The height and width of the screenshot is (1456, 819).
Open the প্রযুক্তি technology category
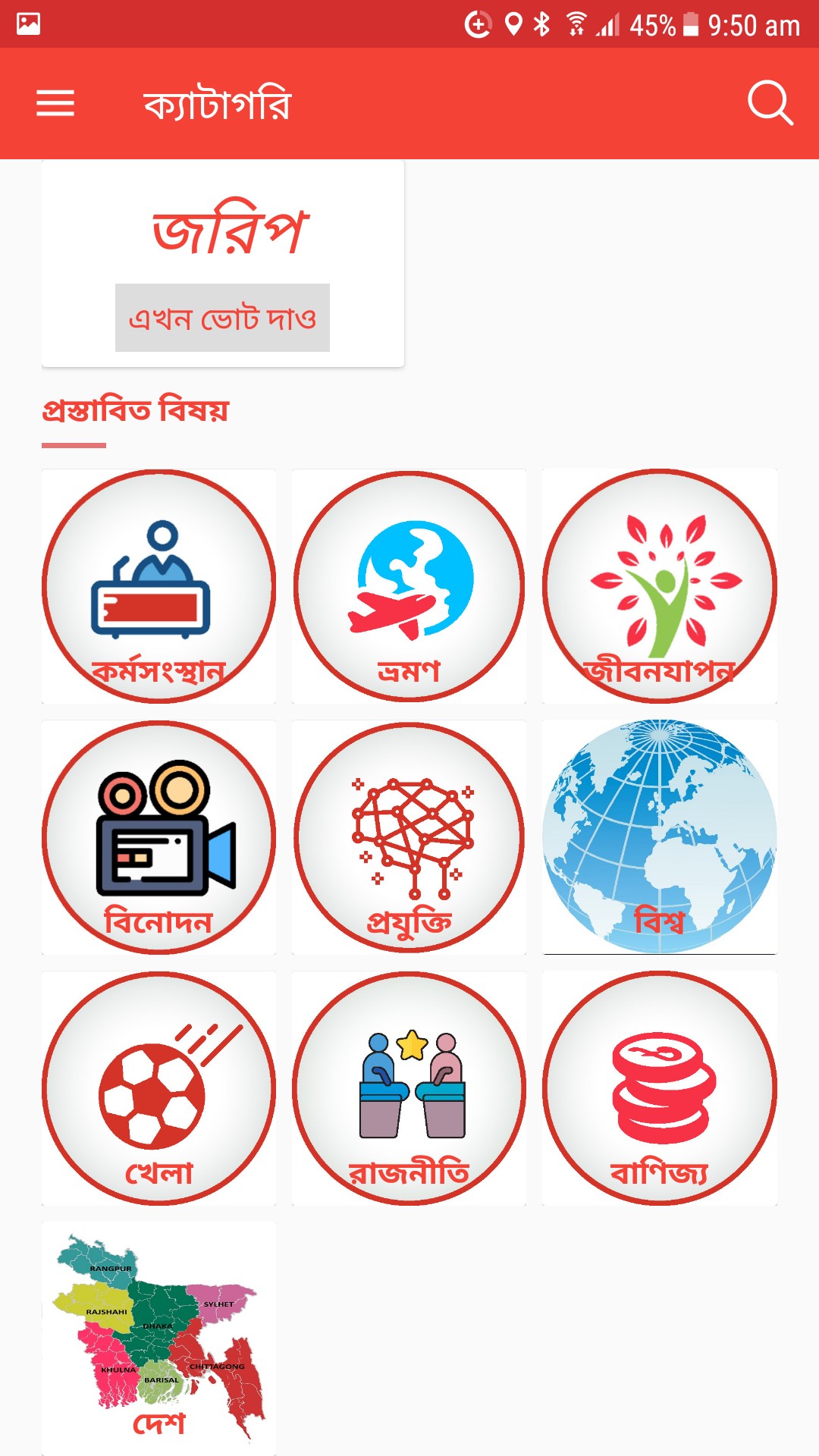409,837
